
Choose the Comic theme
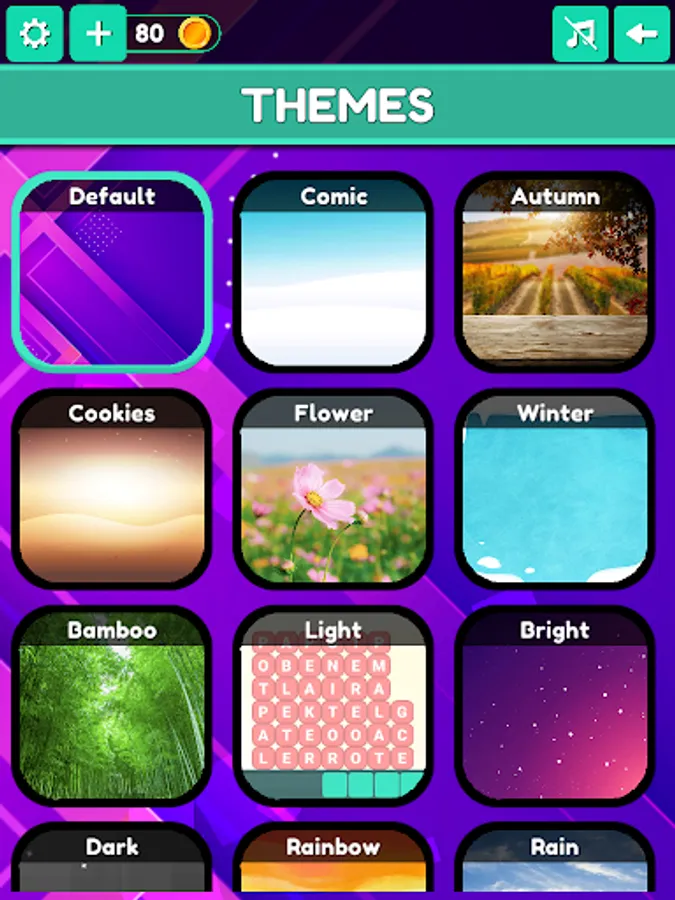[334, 272]
